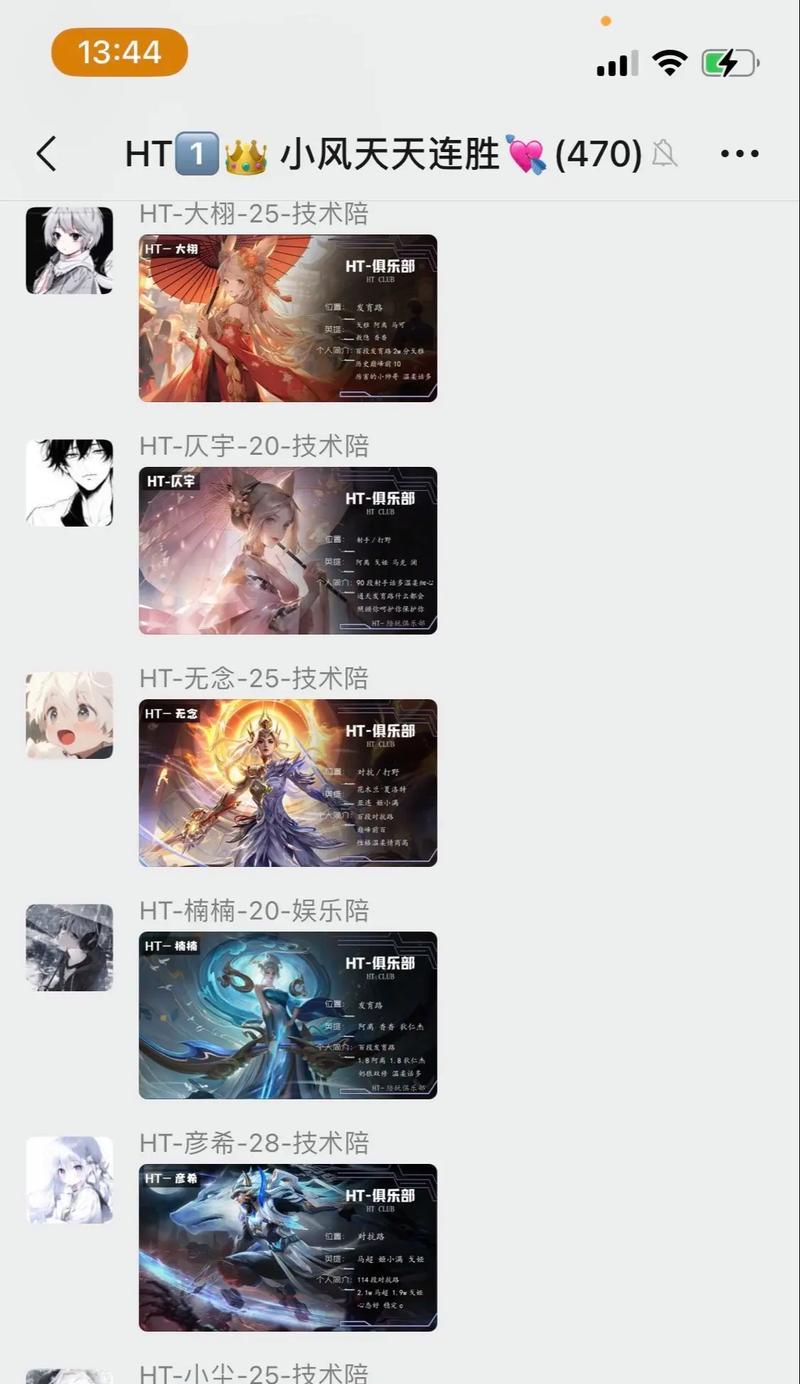Open the HT-大栩 image card
This screenshot has width=800, height=1384.
(x=288, y=318)
